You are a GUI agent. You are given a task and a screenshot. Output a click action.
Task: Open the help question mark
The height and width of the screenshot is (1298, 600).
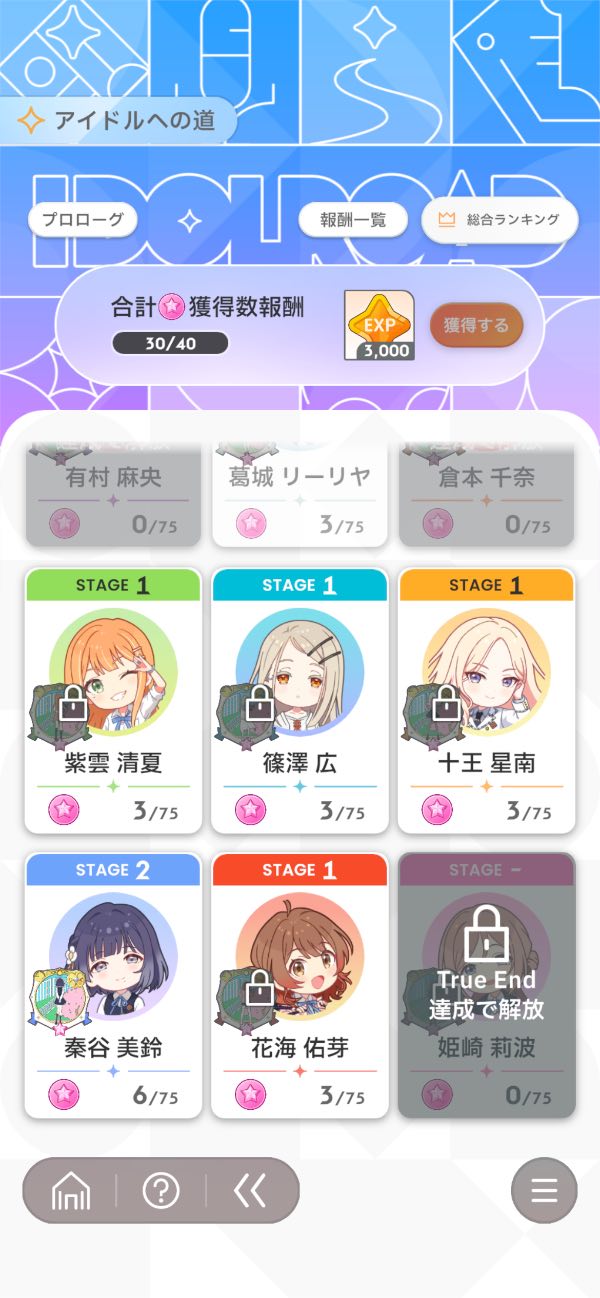click(x=161, y=1190)
